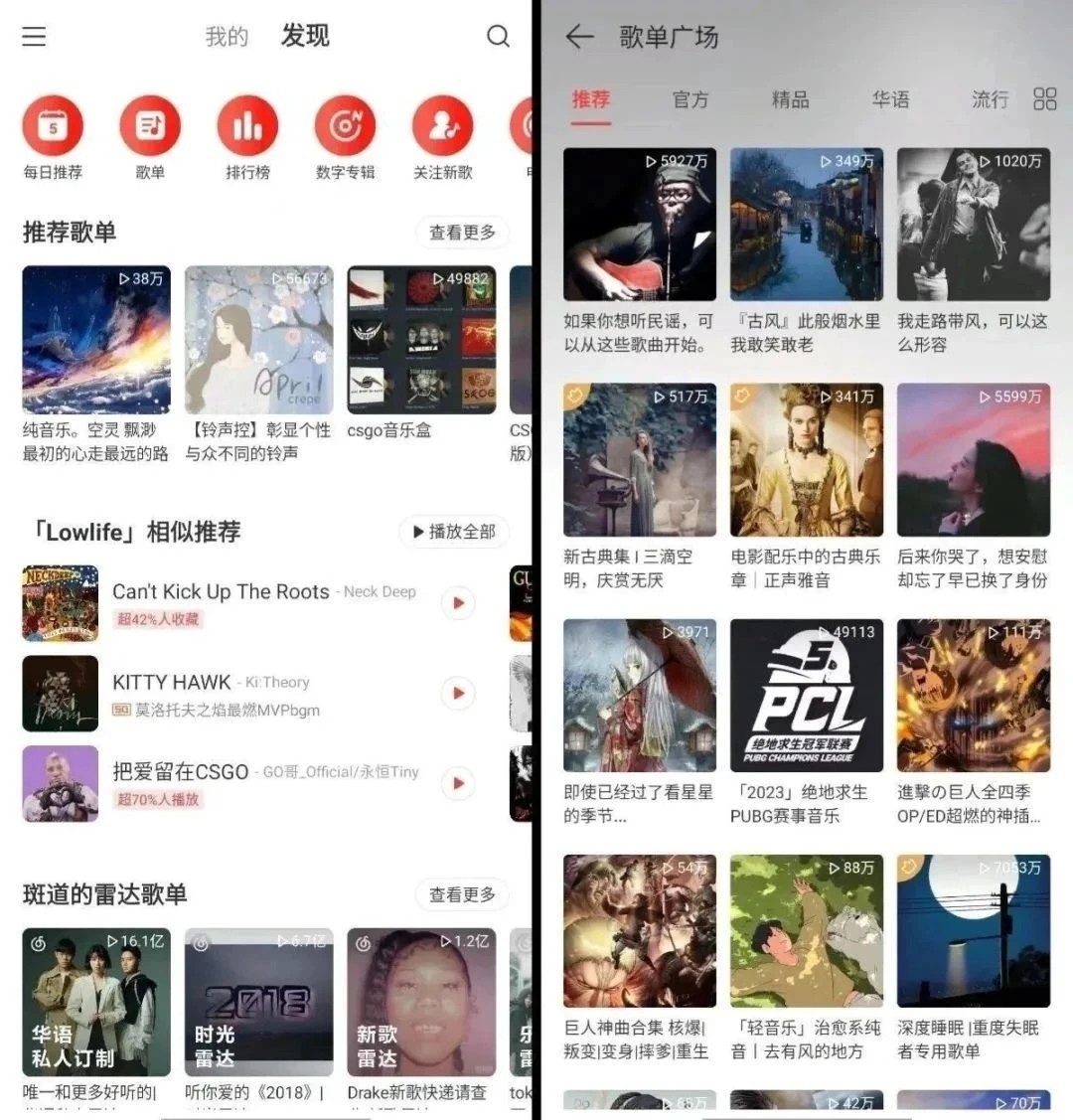Switch to the 我的 tab
Screen dimensions: 1073x1120
click(x=226, y=37)
